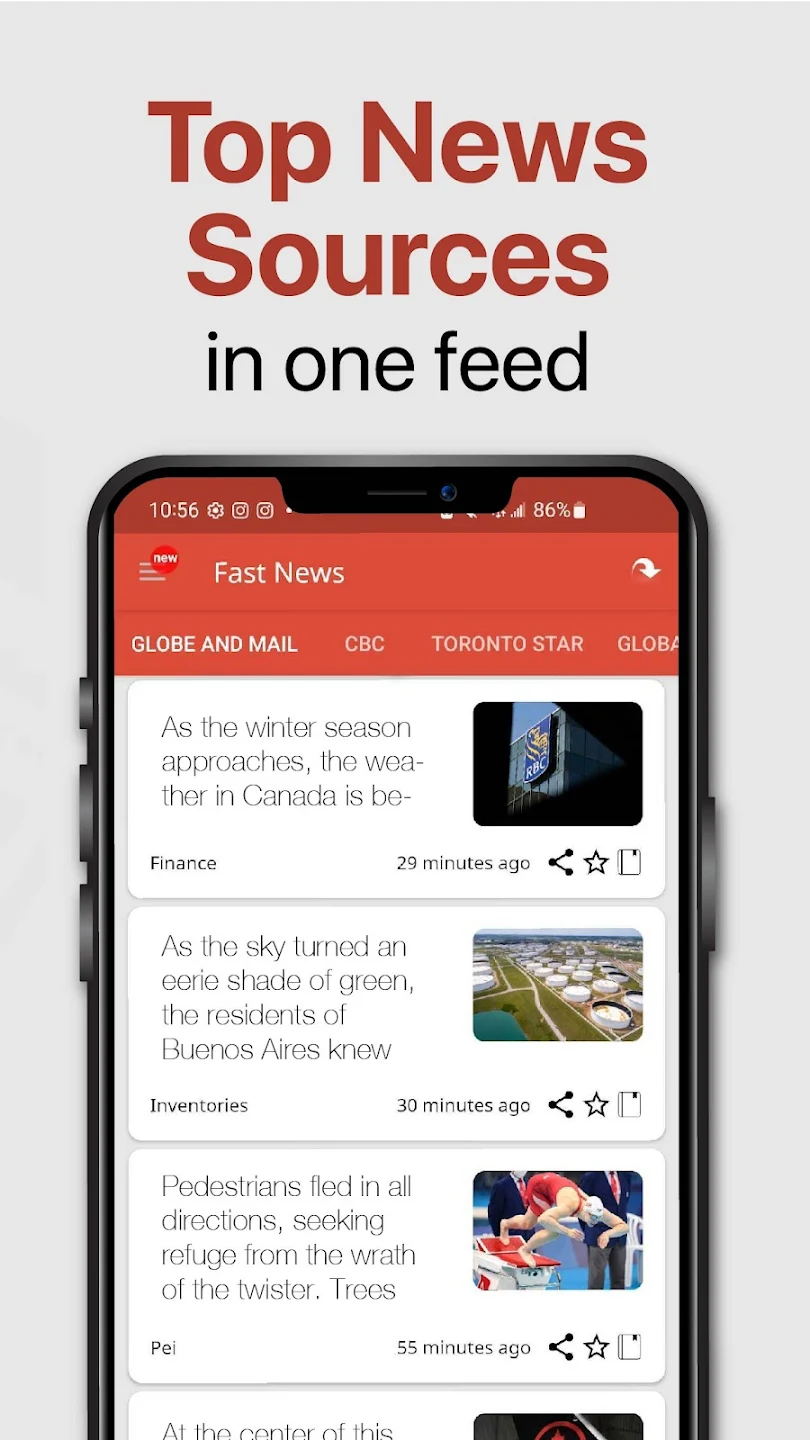Share the Buenos Aires sky article
Screen dimensions: 810x1440
click(x=561, y=1105)
